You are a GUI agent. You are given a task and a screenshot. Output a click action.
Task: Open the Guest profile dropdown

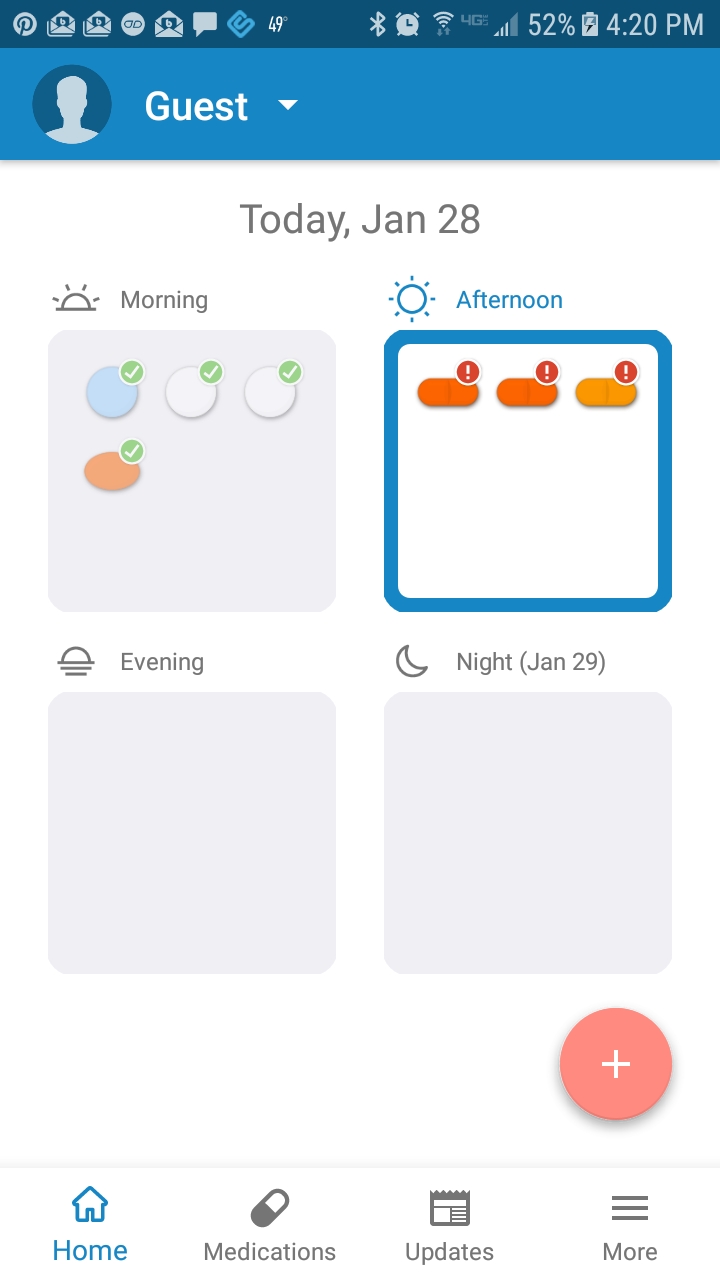(x=288, y=106)
